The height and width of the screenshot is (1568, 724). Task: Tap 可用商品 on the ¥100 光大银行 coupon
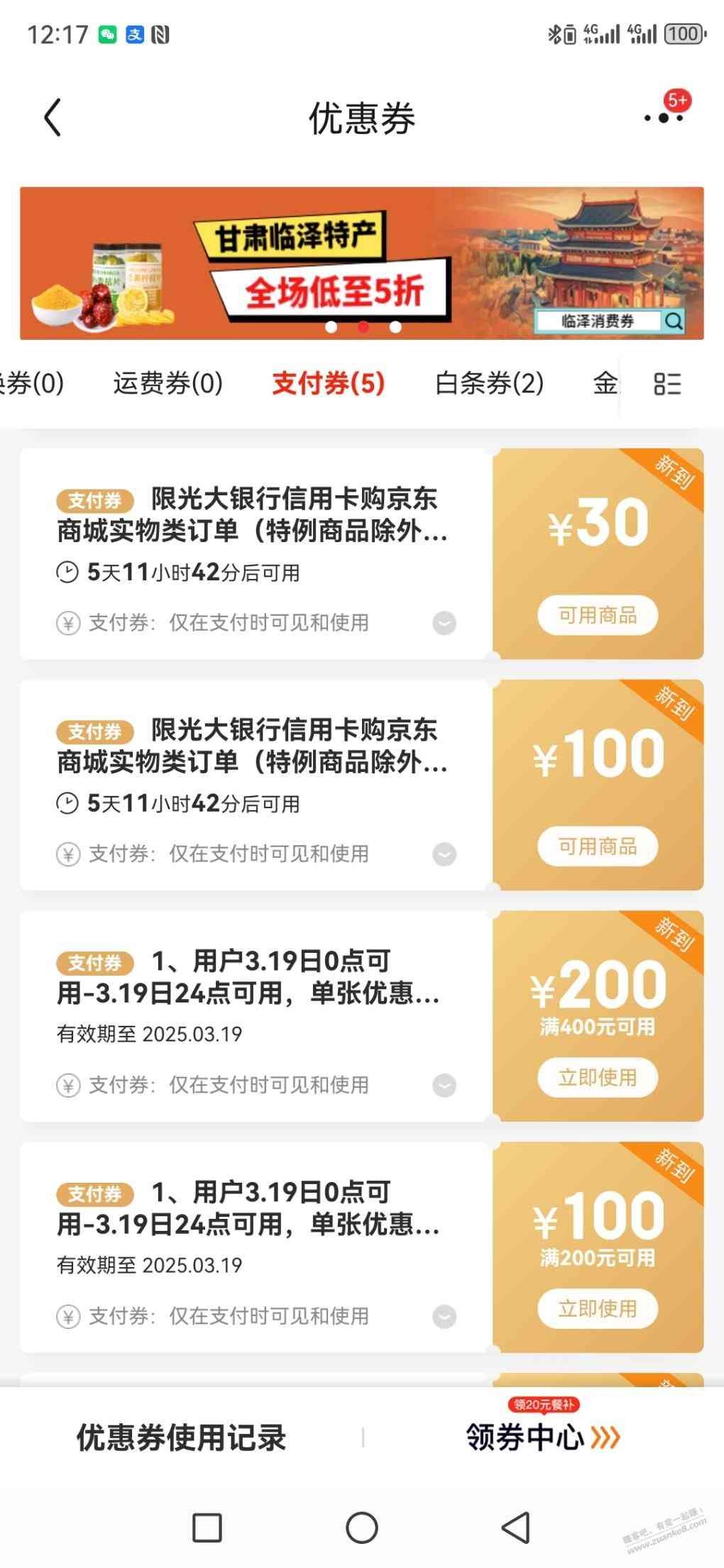tap(598, 846)
